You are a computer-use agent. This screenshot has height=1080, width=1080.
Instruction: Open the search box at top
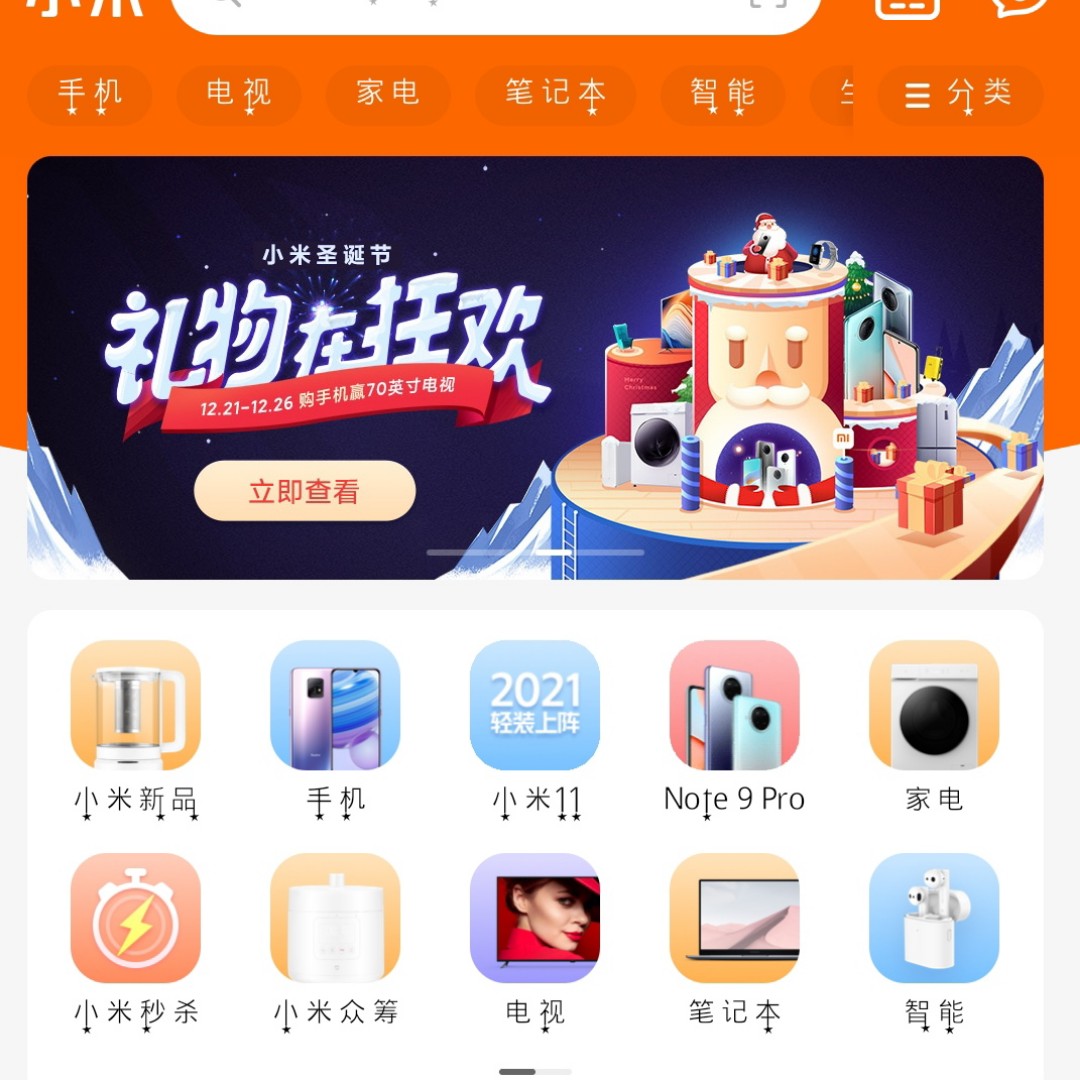coord(495,10)
